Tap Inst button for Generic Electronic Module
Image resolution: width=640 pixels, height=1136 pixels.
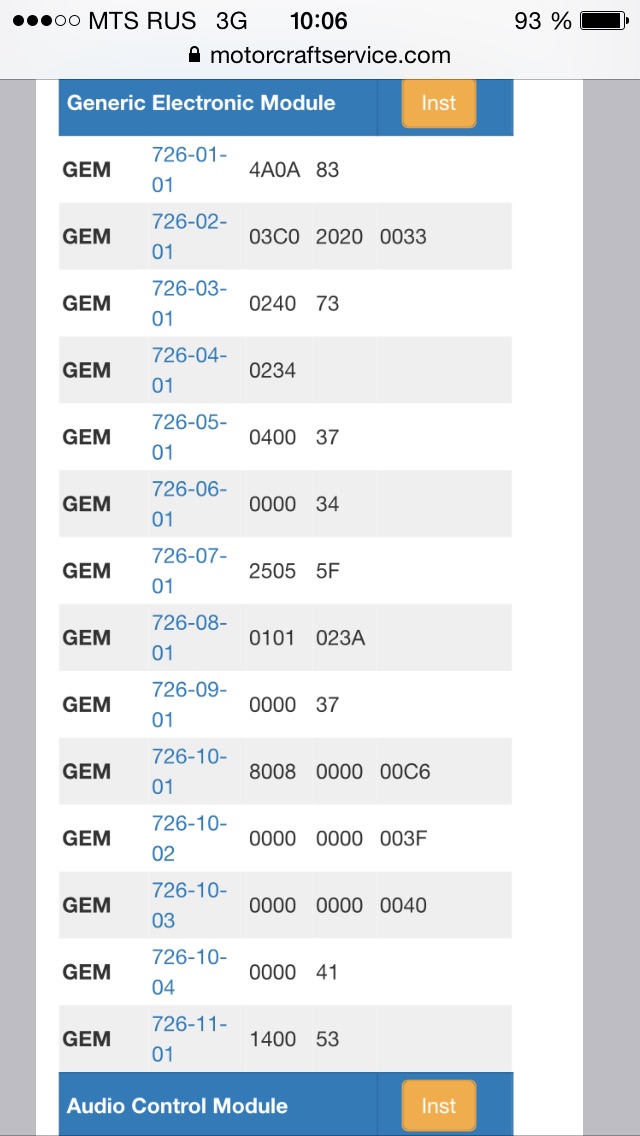coord(439,103)
